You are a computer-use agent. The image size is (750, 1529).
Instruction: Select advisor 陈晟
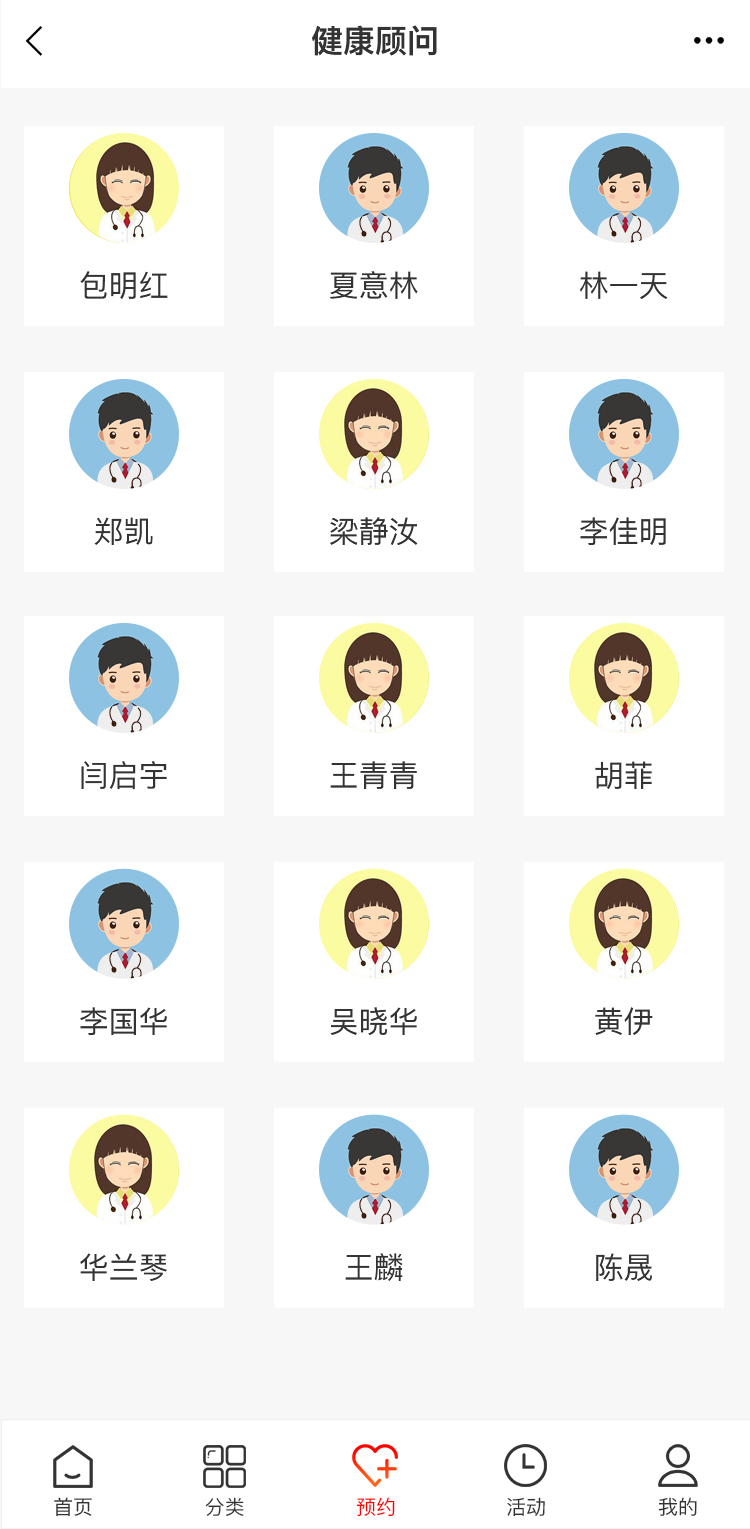pos(624,1207)
